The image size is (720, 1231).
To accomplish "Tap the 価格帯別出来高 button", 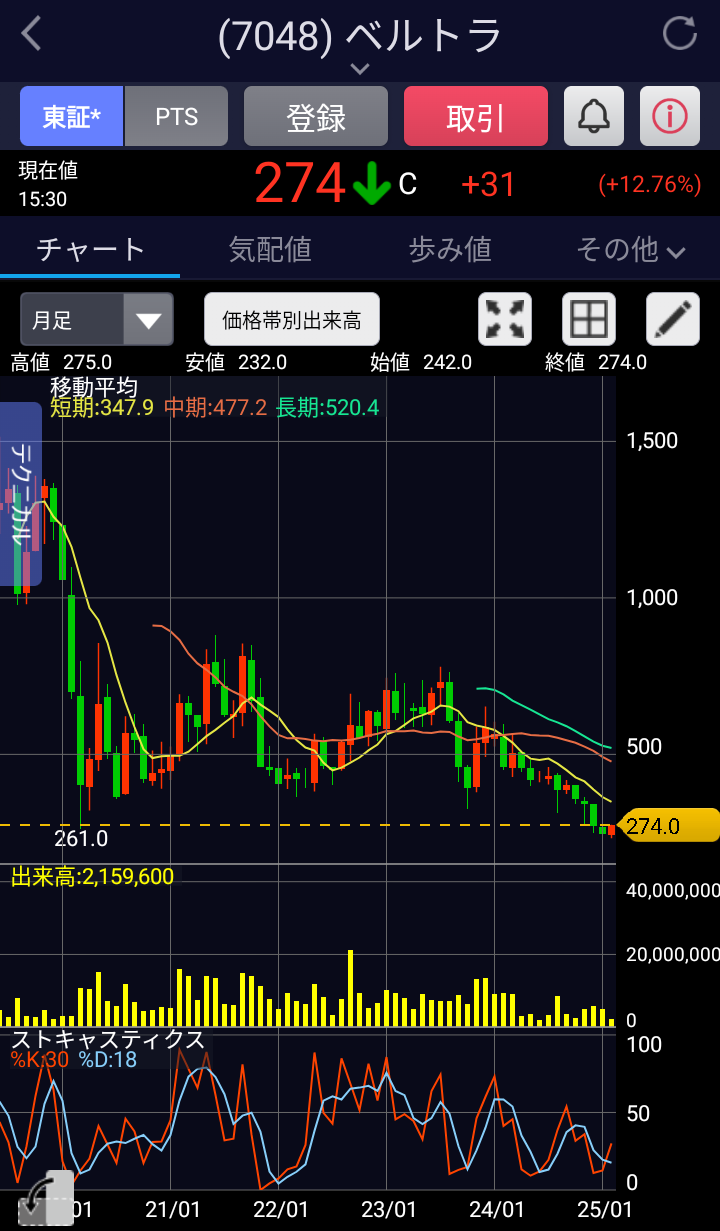I will coord(292,320).
